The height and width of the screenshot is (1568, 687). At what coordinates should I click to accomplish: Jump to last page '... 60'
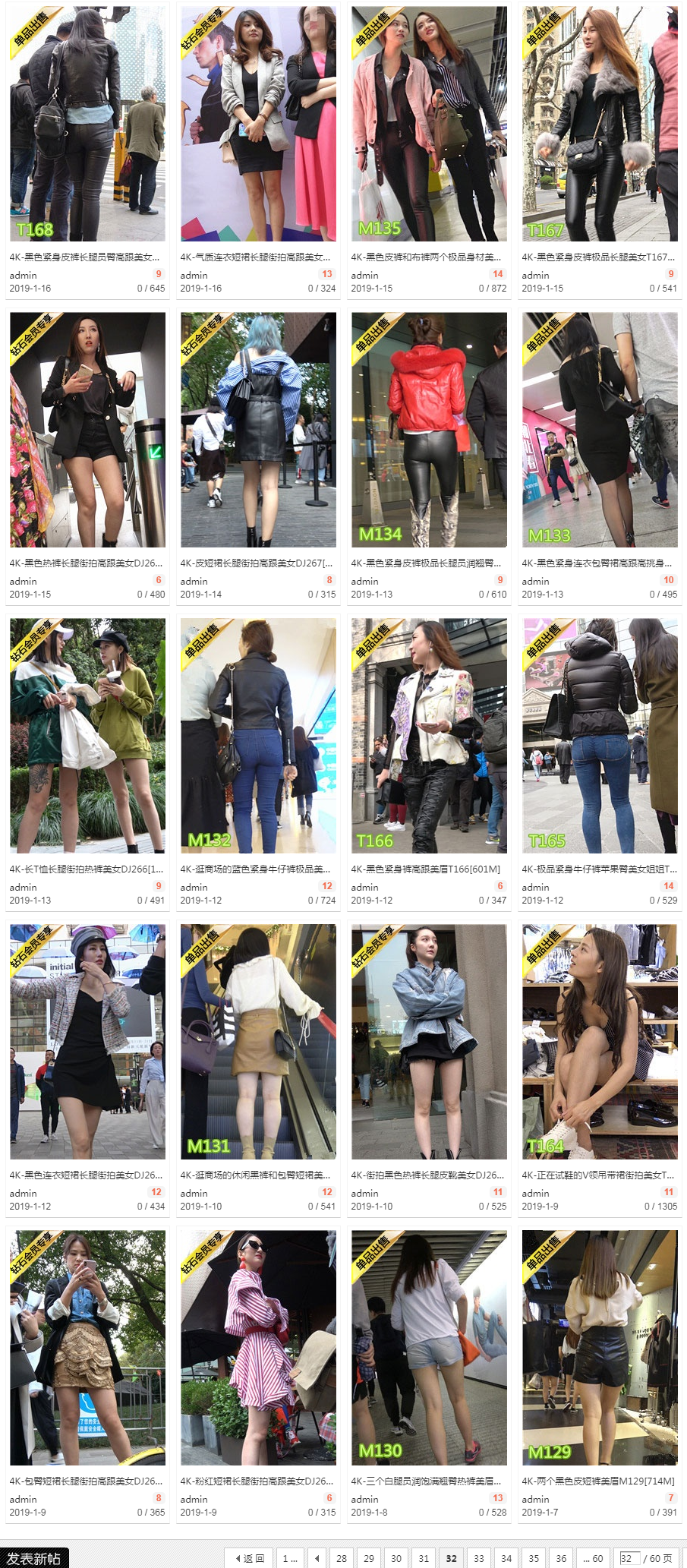point(593,1558)
